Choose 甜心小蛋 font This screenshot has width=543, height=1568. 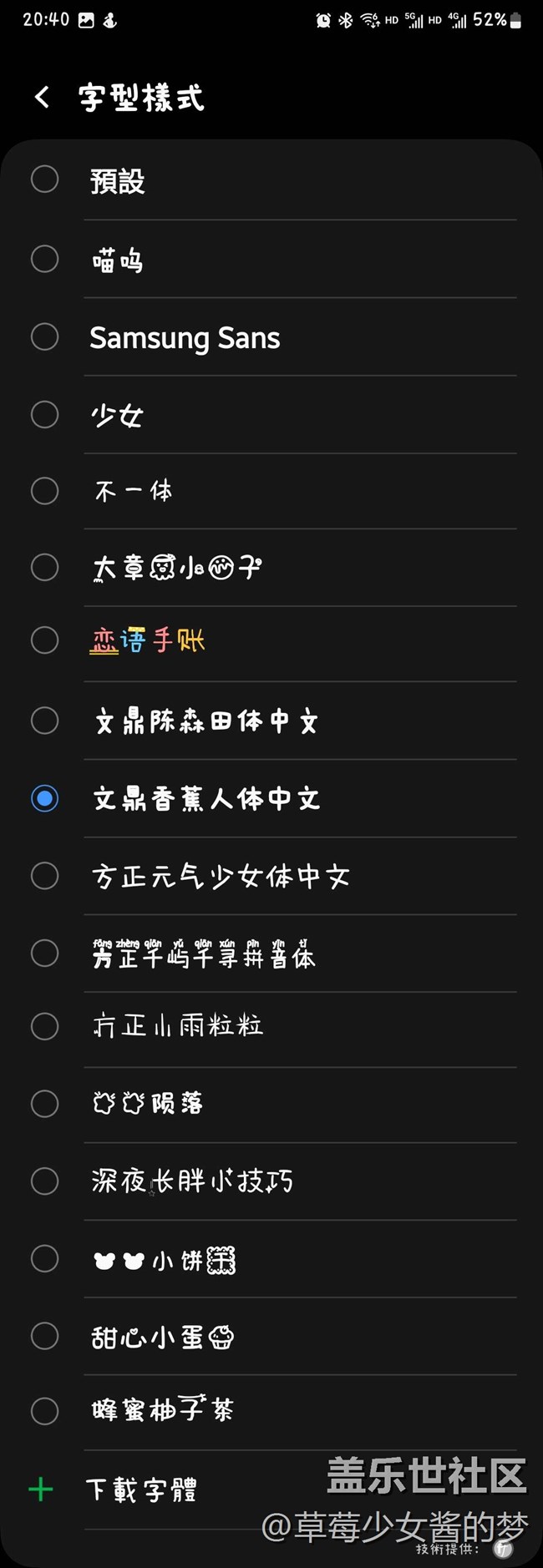click(271, 1337)
